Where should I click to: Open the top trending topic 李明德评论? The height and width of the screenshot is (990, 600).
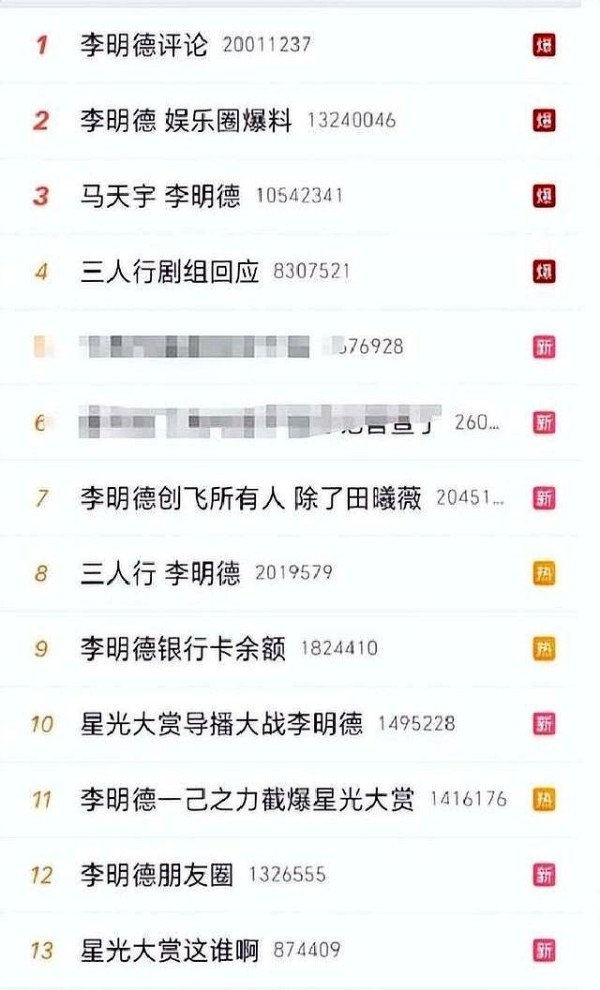[143, 44]
